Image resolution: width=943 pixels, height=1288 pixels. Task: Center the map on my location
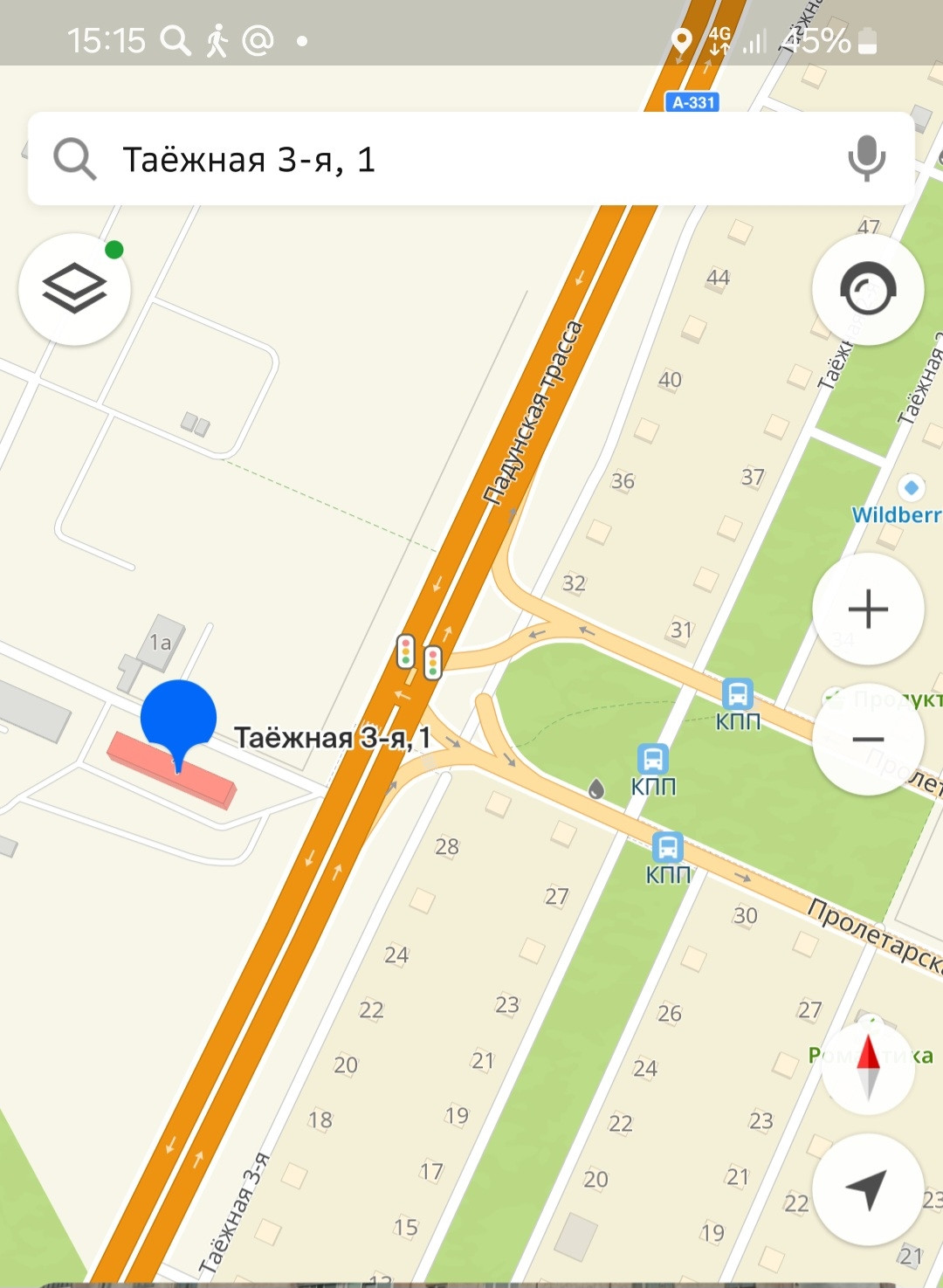[868, 1188]
